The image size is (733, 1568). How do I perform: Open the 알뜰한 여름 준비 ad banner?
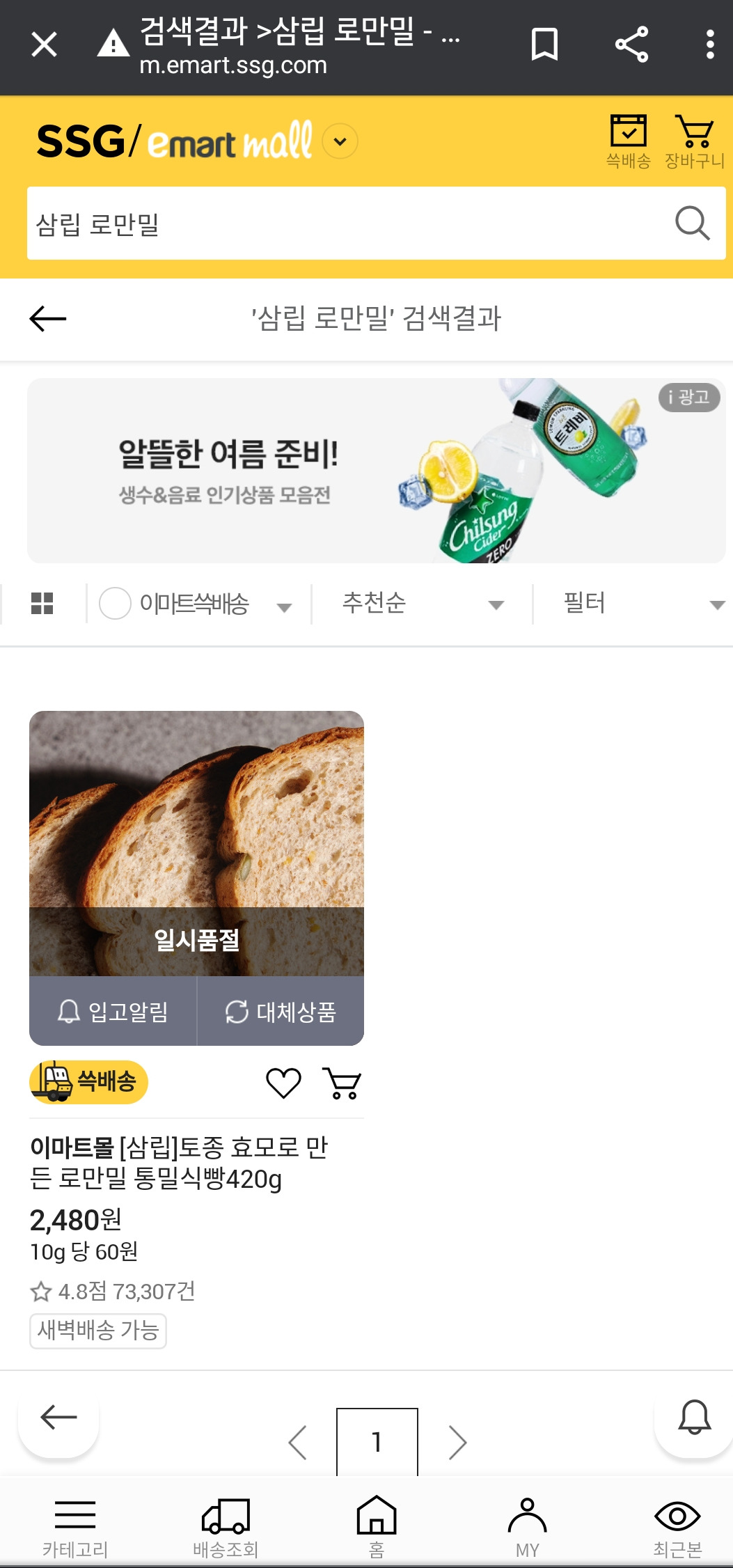(x=376, y=471)
